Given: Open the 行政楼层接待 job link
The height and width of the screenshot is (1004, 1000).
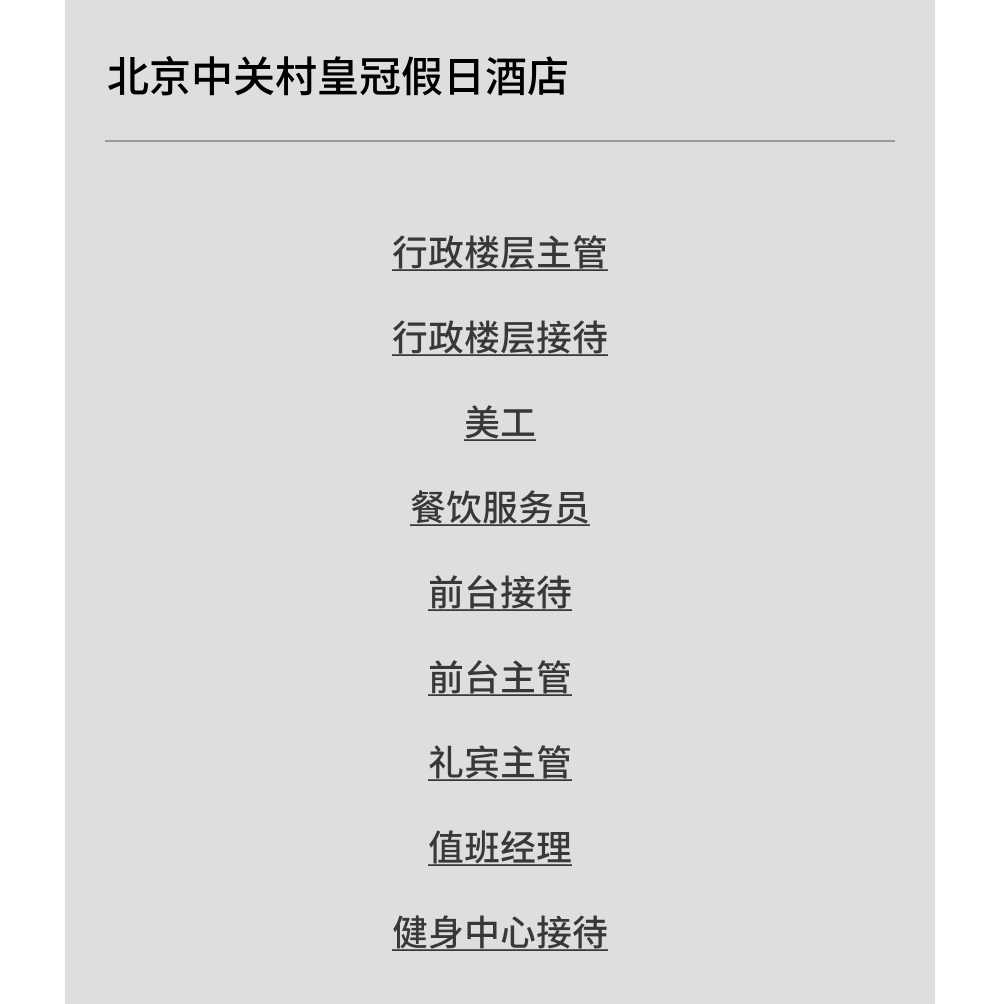Looking at the screenshot, I should pos(499,337).
